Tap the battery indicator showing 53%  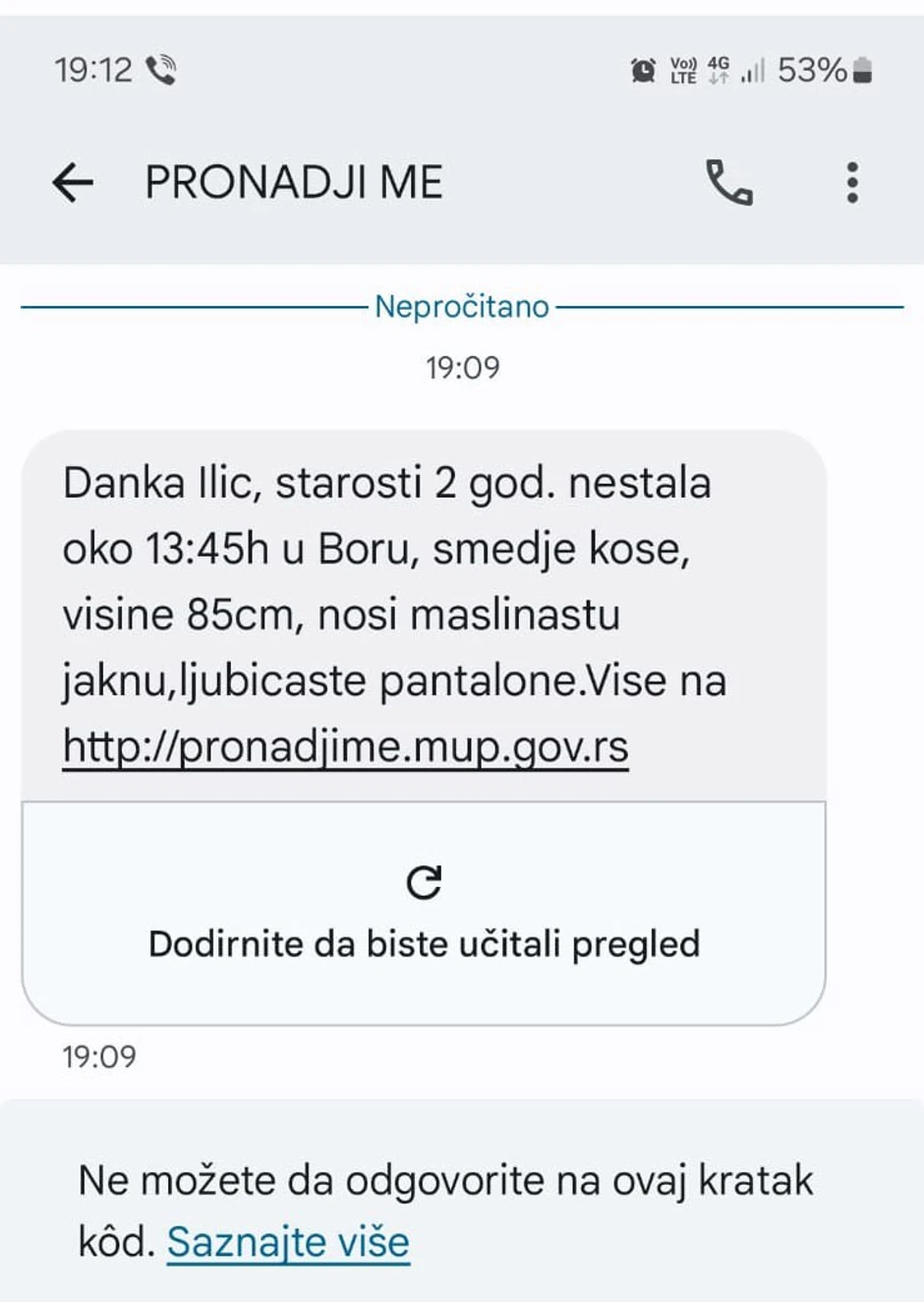(x=824, y=70)
